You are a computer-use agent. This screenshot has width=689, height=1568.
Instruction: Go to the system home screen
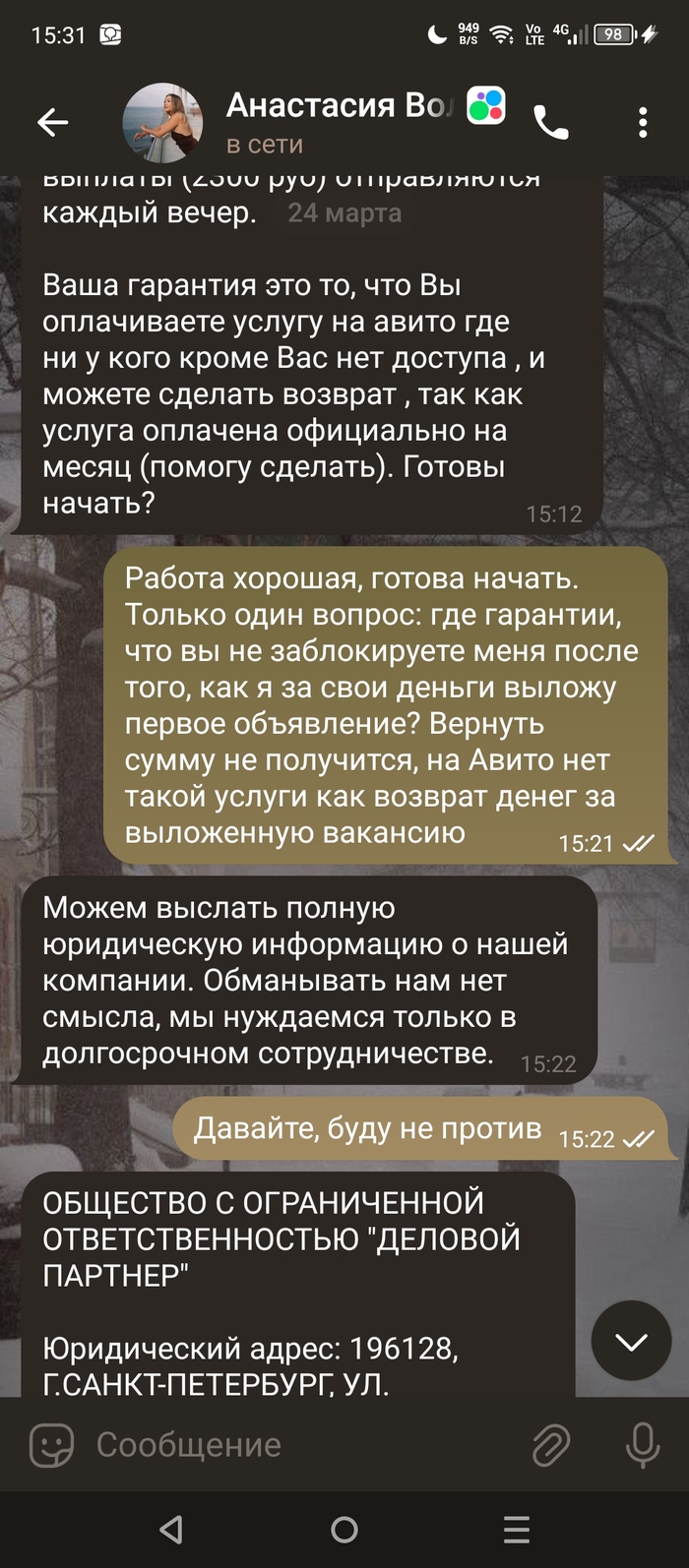tap(344, 1529)
